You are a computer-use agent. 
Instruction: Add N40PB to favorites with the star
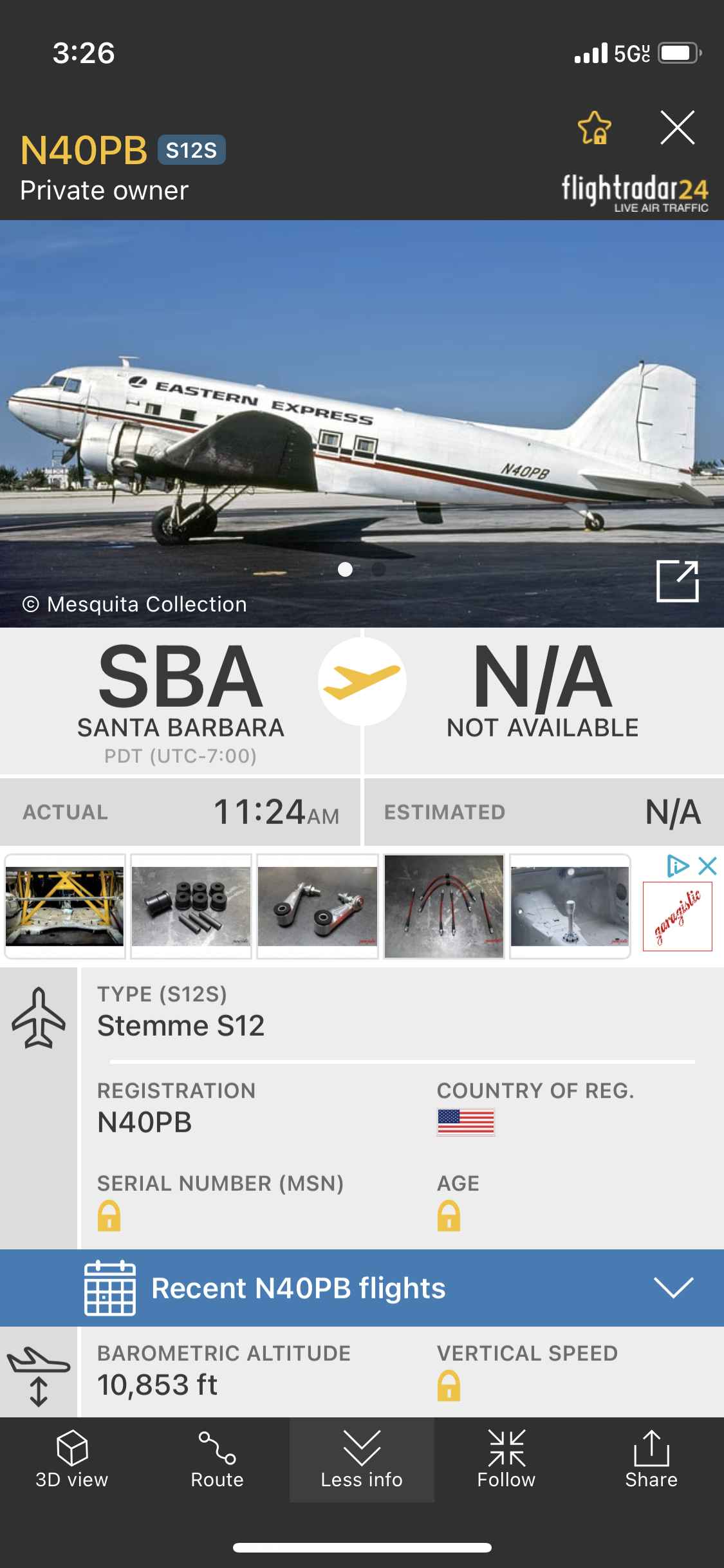tap(594, 127)
